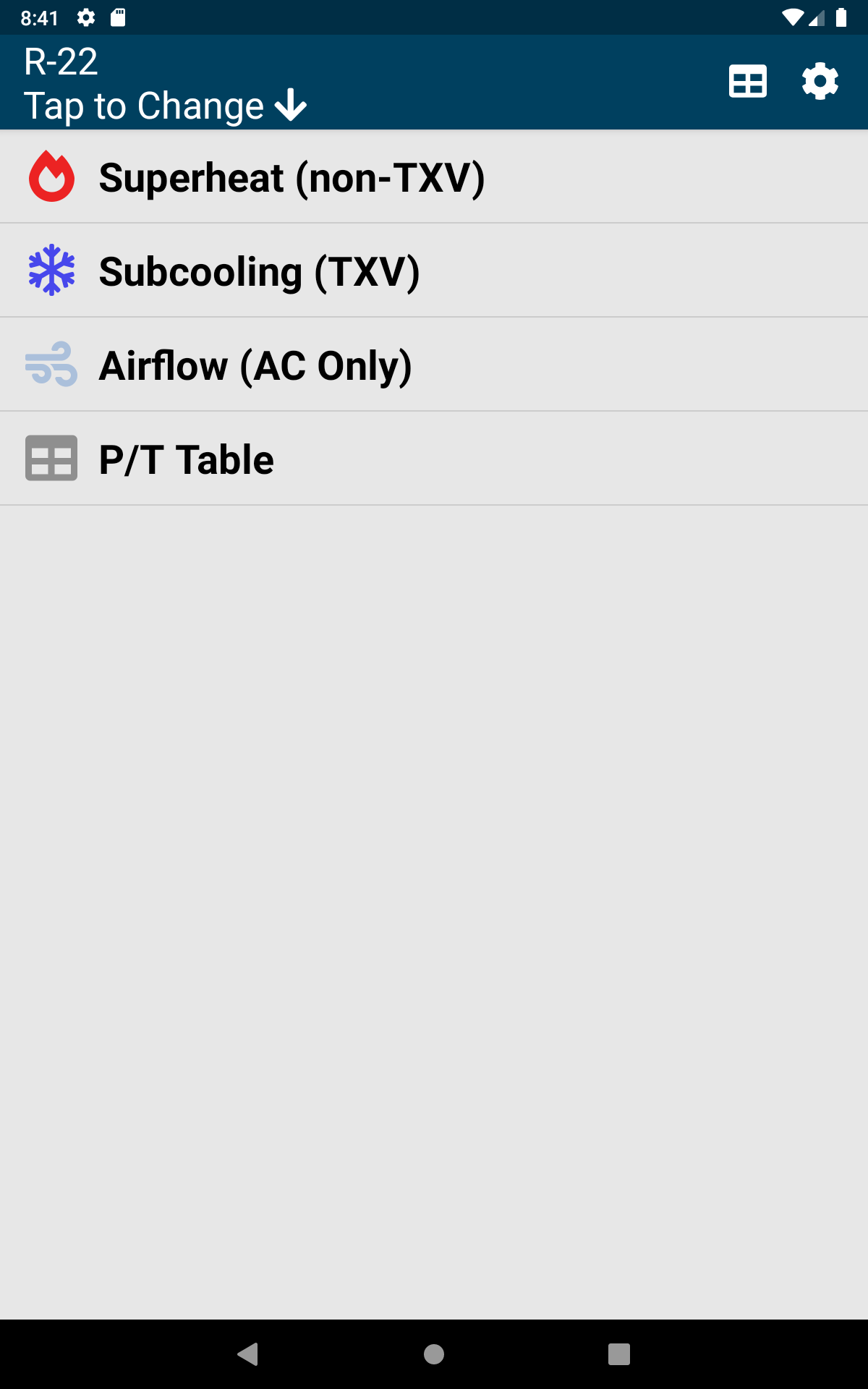Select Subcooling (TXV) option
Image resolution: width=868 pixels, height=1389 pixels.
point(434,271)
